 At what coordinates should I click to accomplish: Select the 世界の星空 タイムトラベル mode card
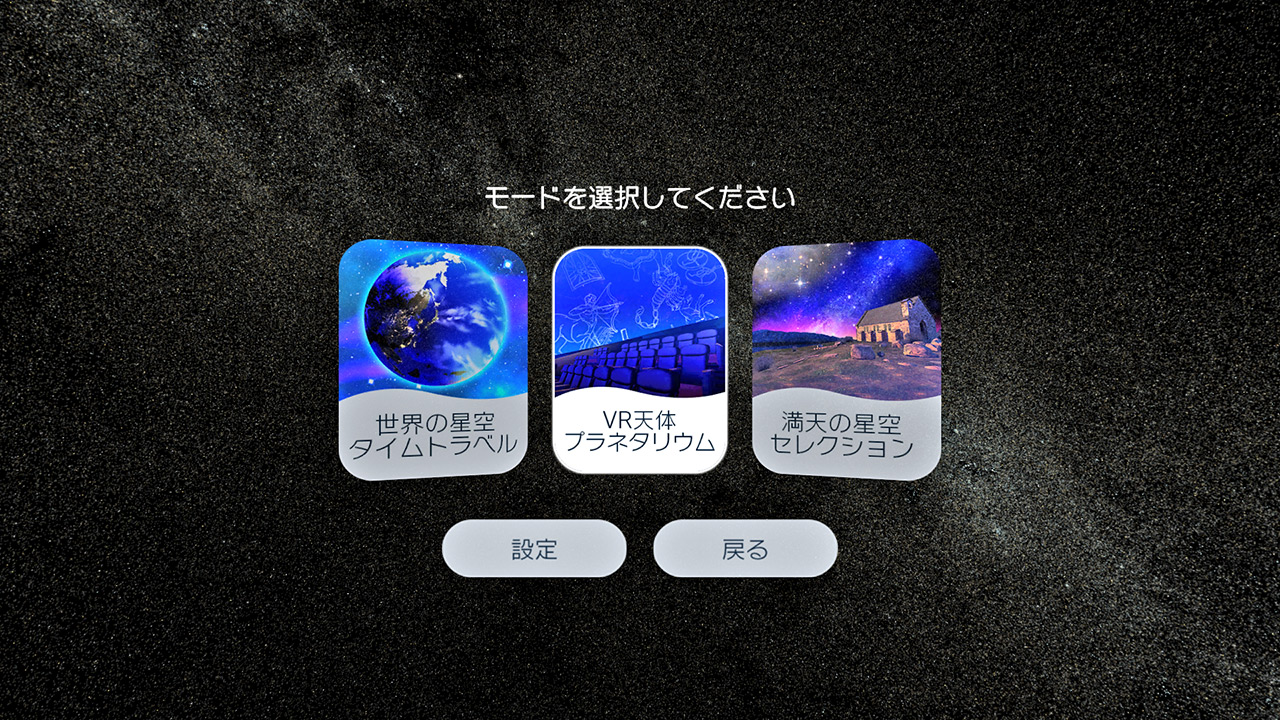(434, 360)
